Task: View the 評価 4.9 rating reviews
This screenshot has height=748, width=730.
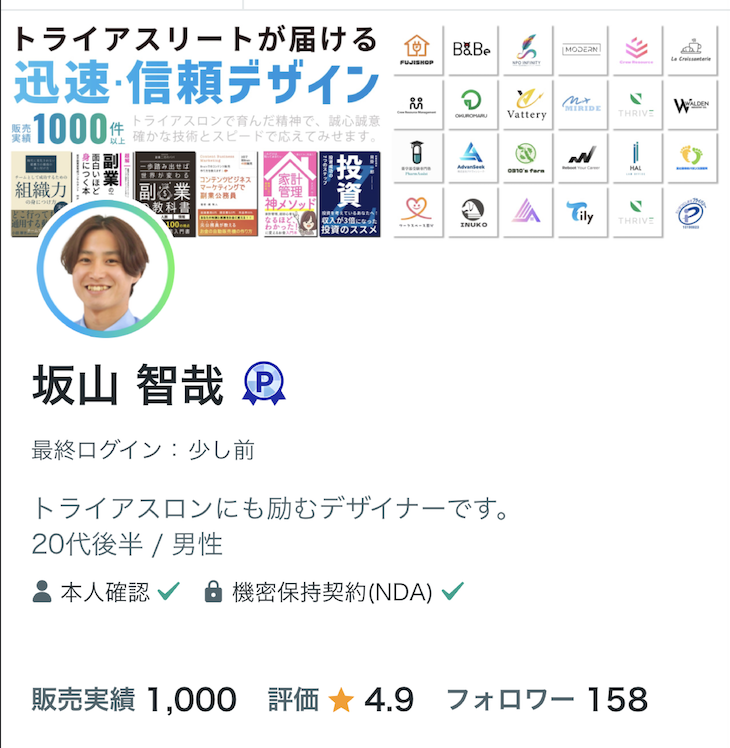Action: coord(341,699)
